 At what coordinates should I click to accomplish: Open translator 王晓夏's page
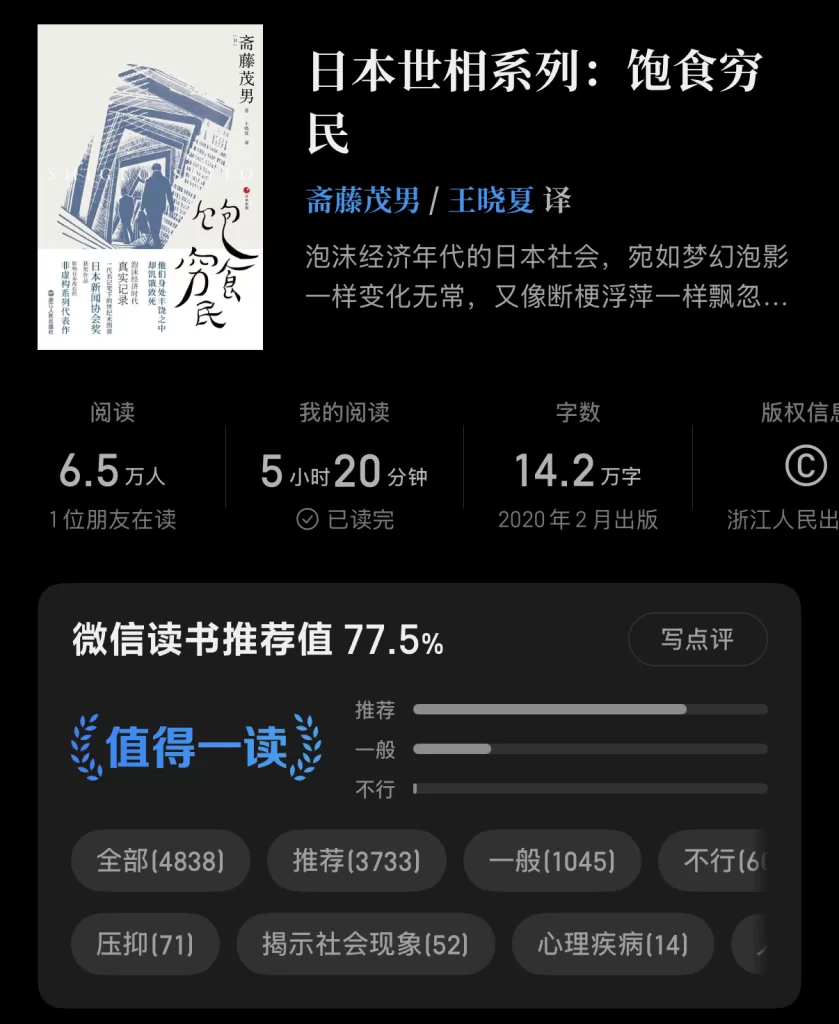point(490,200)
